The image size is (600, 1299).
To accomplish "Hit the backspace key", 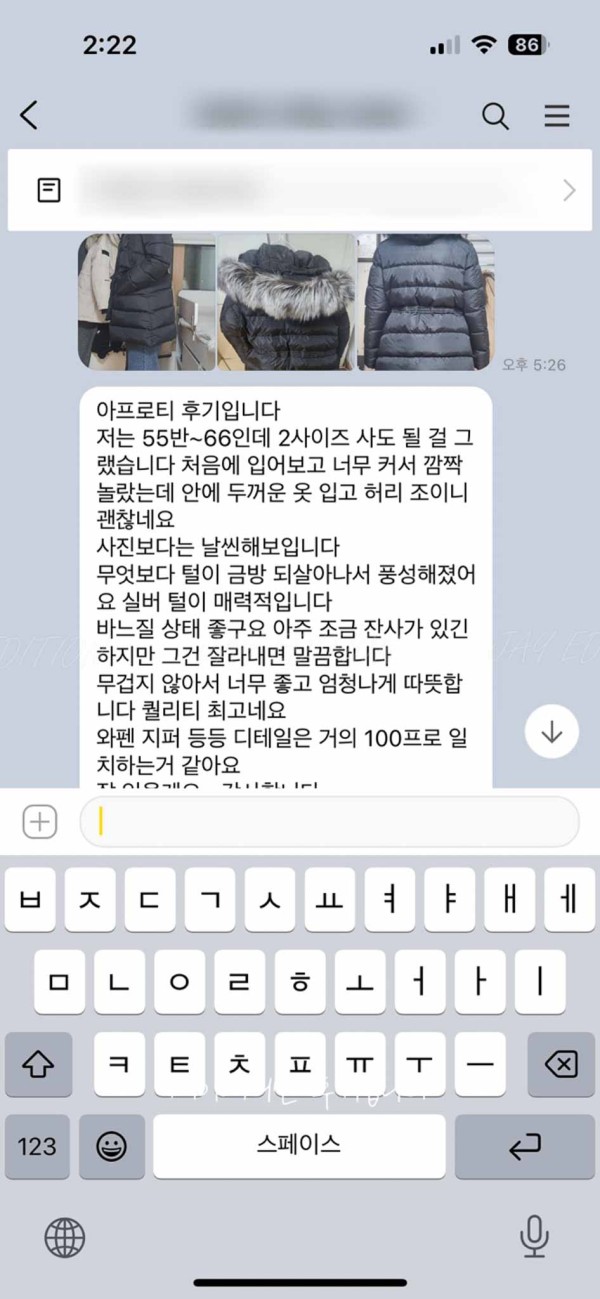I will 561,1064.
